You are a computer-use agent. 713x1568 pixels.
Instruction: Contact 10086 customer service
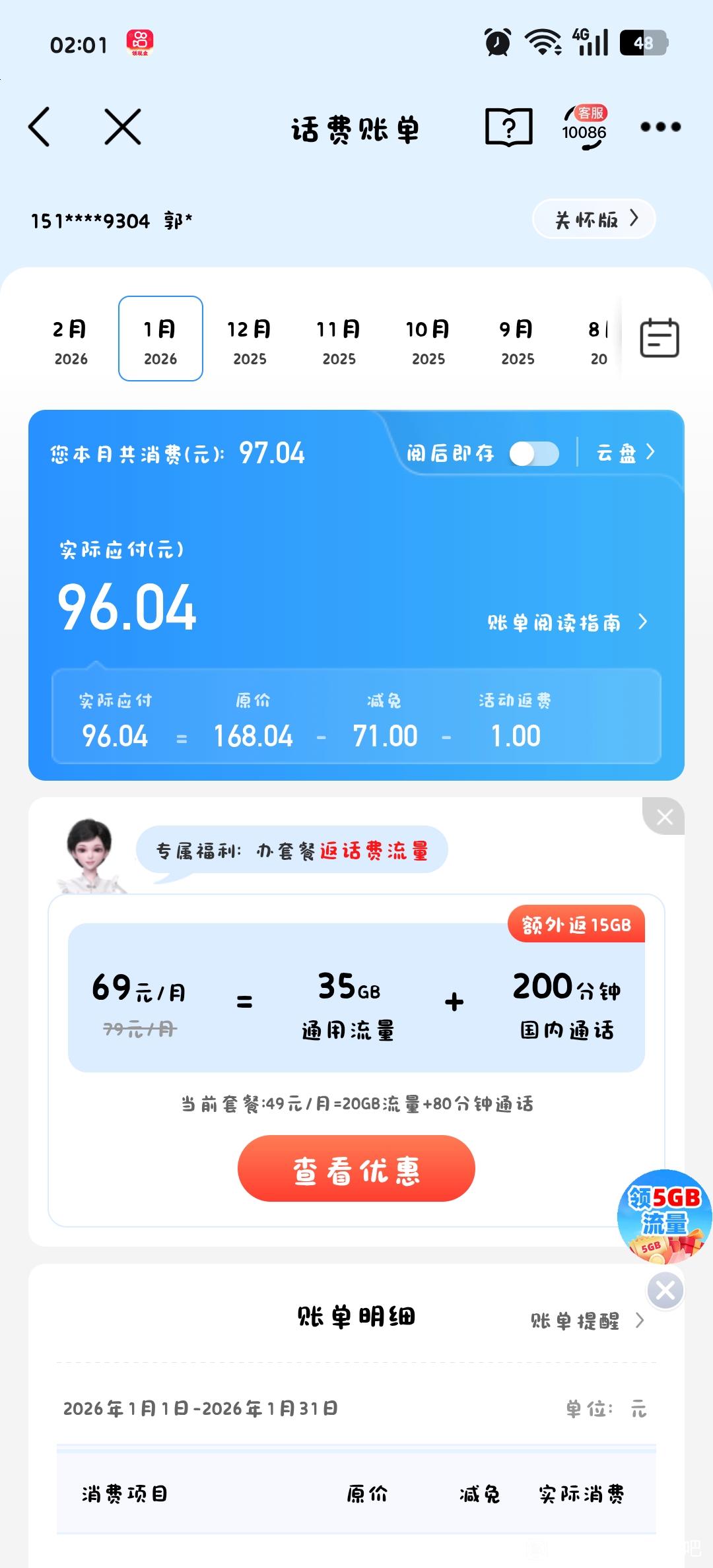584,127
